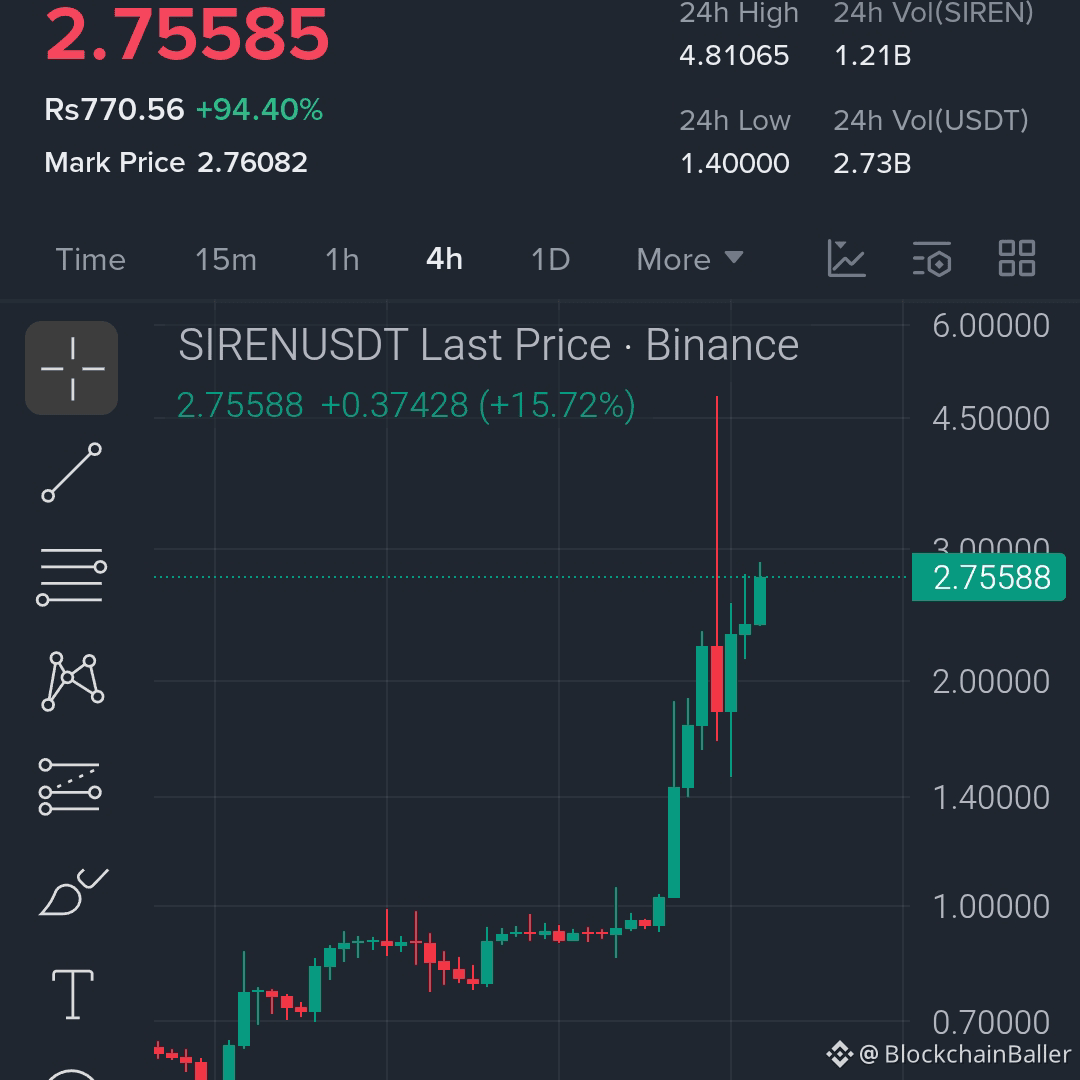Switch chart to 1h interval
The image size is (1080, 1080).
[x=342, y=260]
